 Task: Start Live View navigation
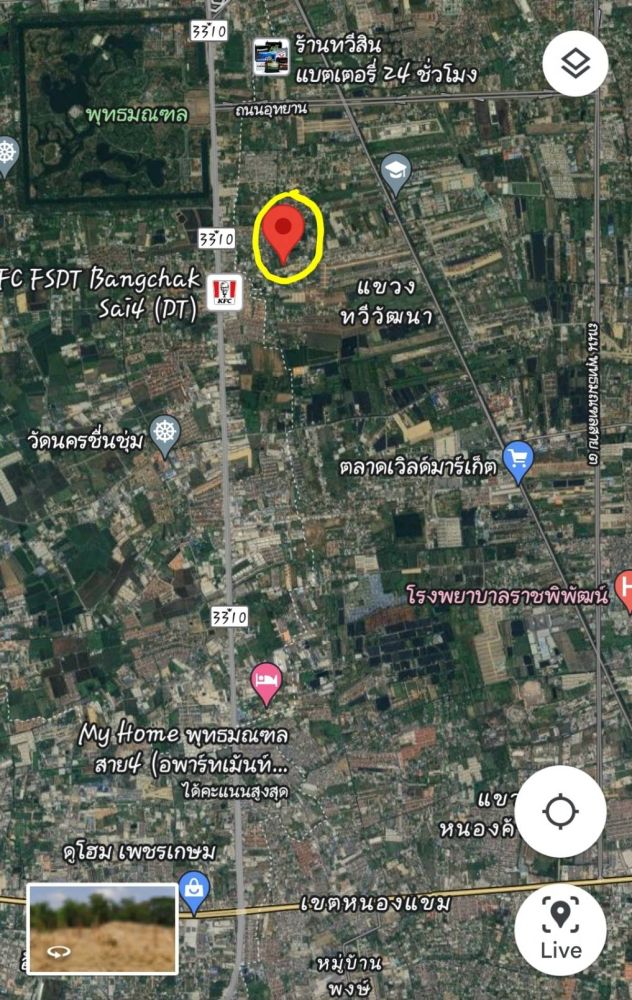tap(560, 930)
